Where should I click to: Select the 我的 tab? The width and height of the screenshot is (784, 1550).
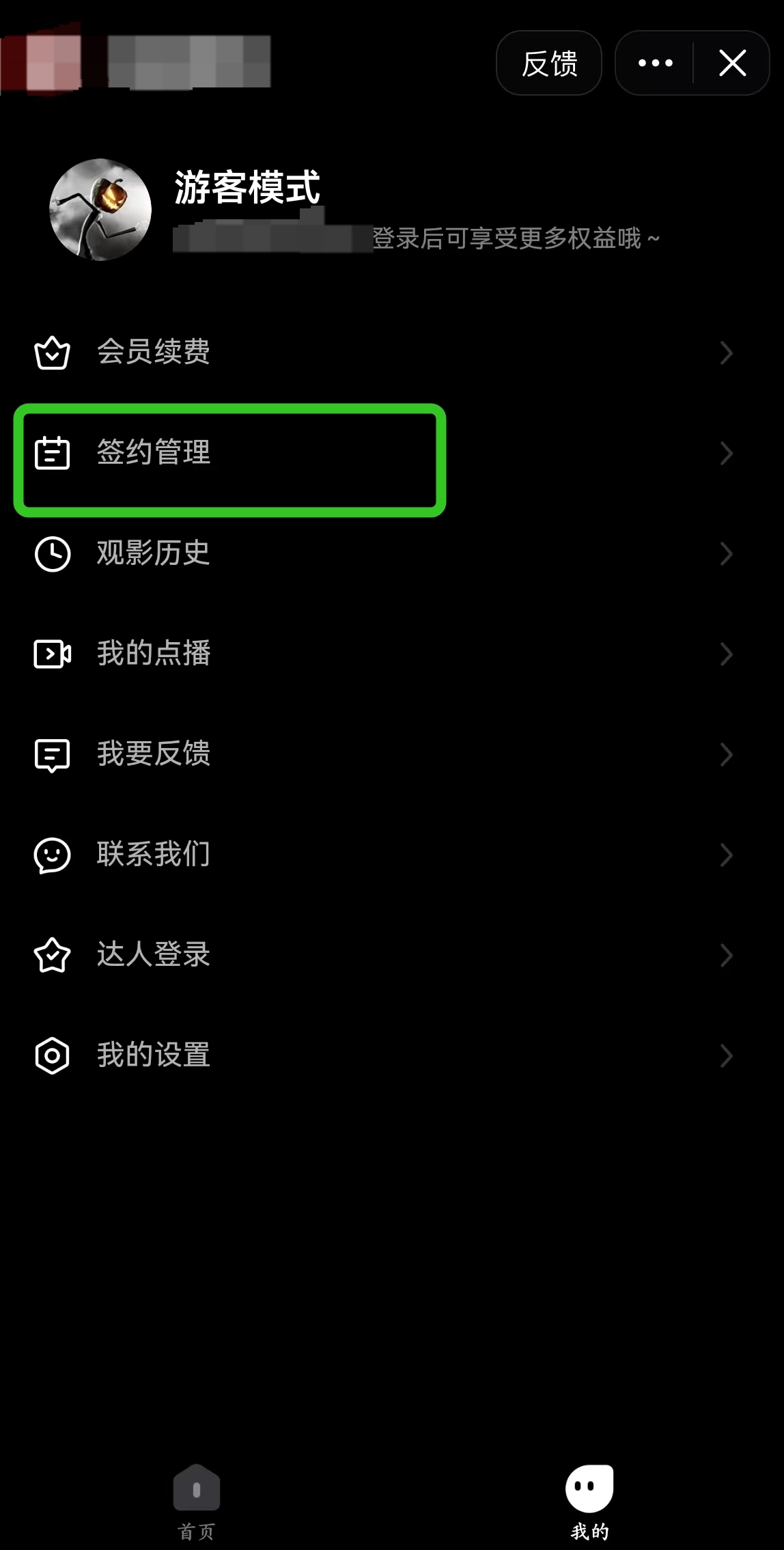[589, 1501]
